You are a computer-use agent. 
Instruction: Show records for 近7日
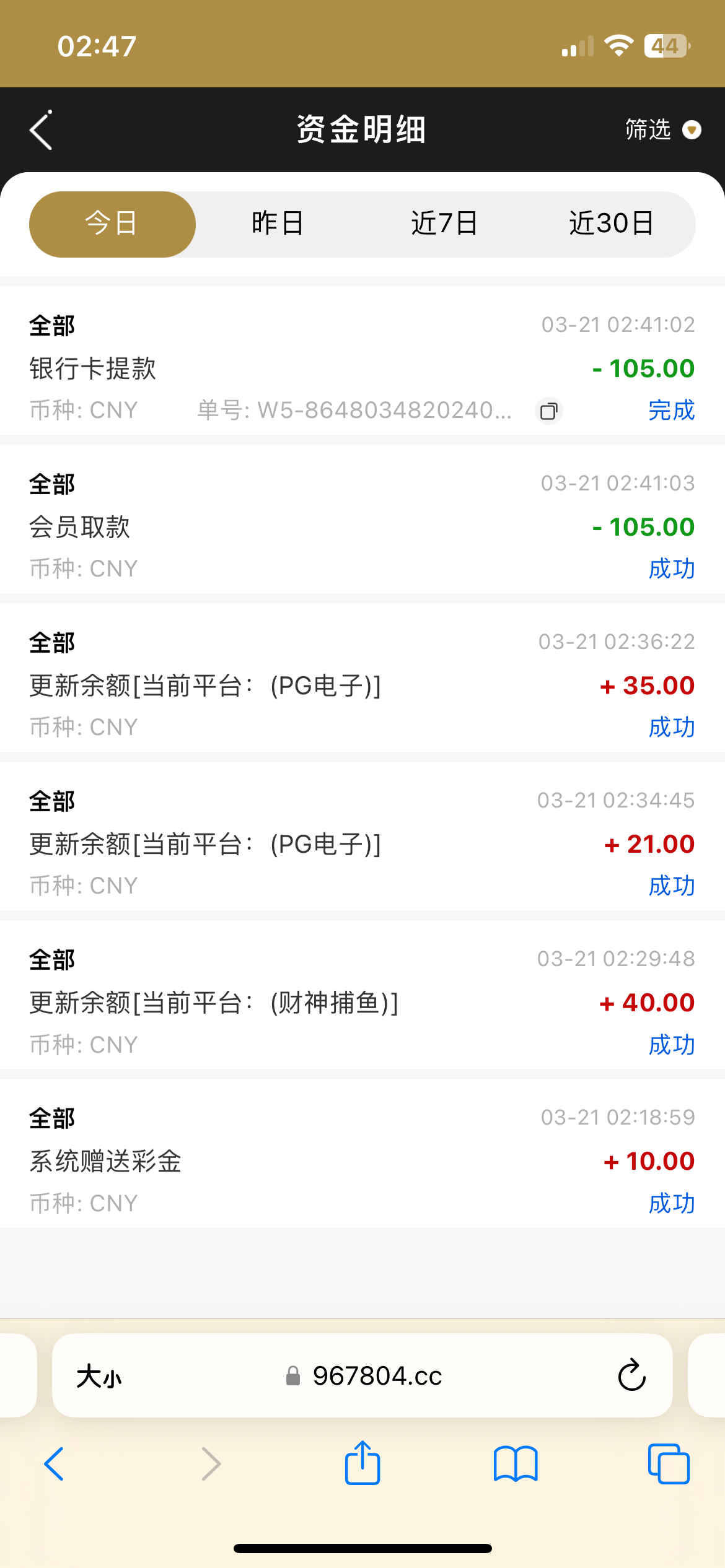[x=444, y=224]
